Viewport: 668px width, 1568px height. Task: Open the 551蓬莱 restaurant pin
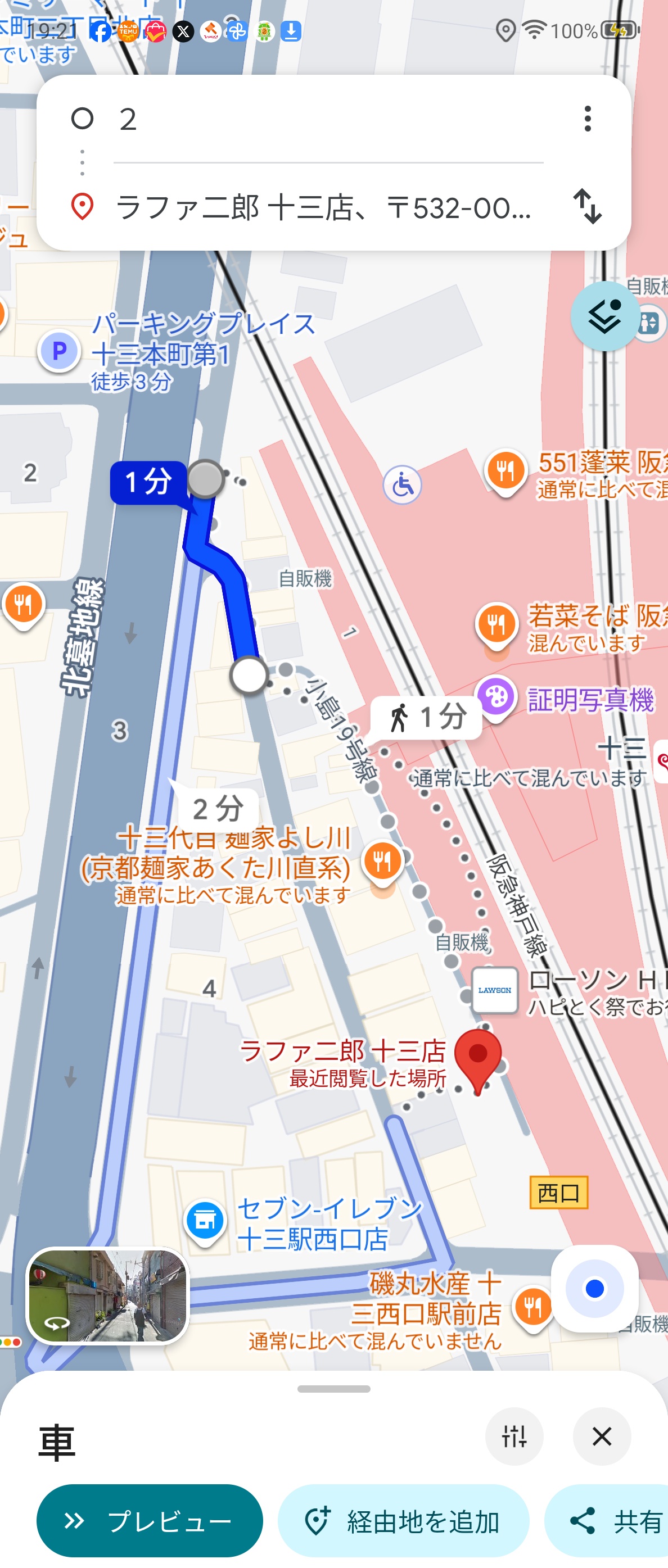pyautogui.click(x=505, y=471)
